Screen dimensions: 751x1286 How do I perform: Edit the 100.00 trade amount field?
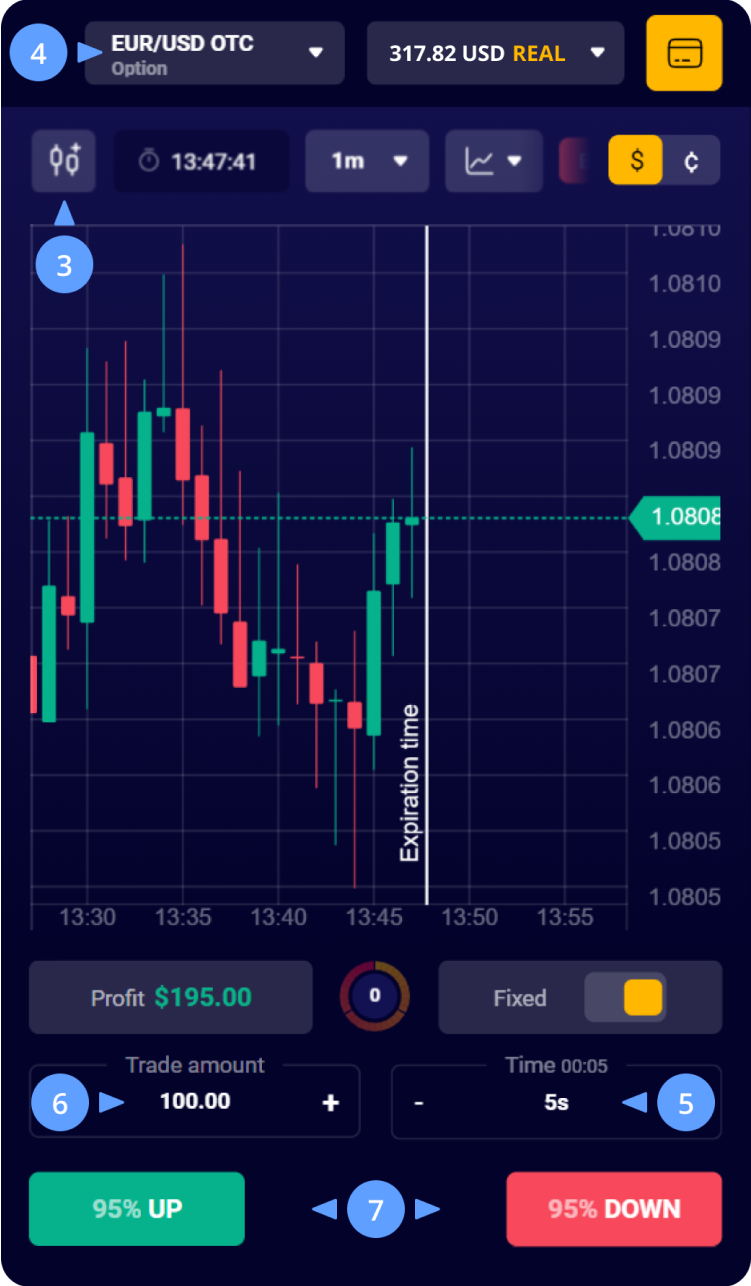pyautogui.click(x=195, y=1102)
